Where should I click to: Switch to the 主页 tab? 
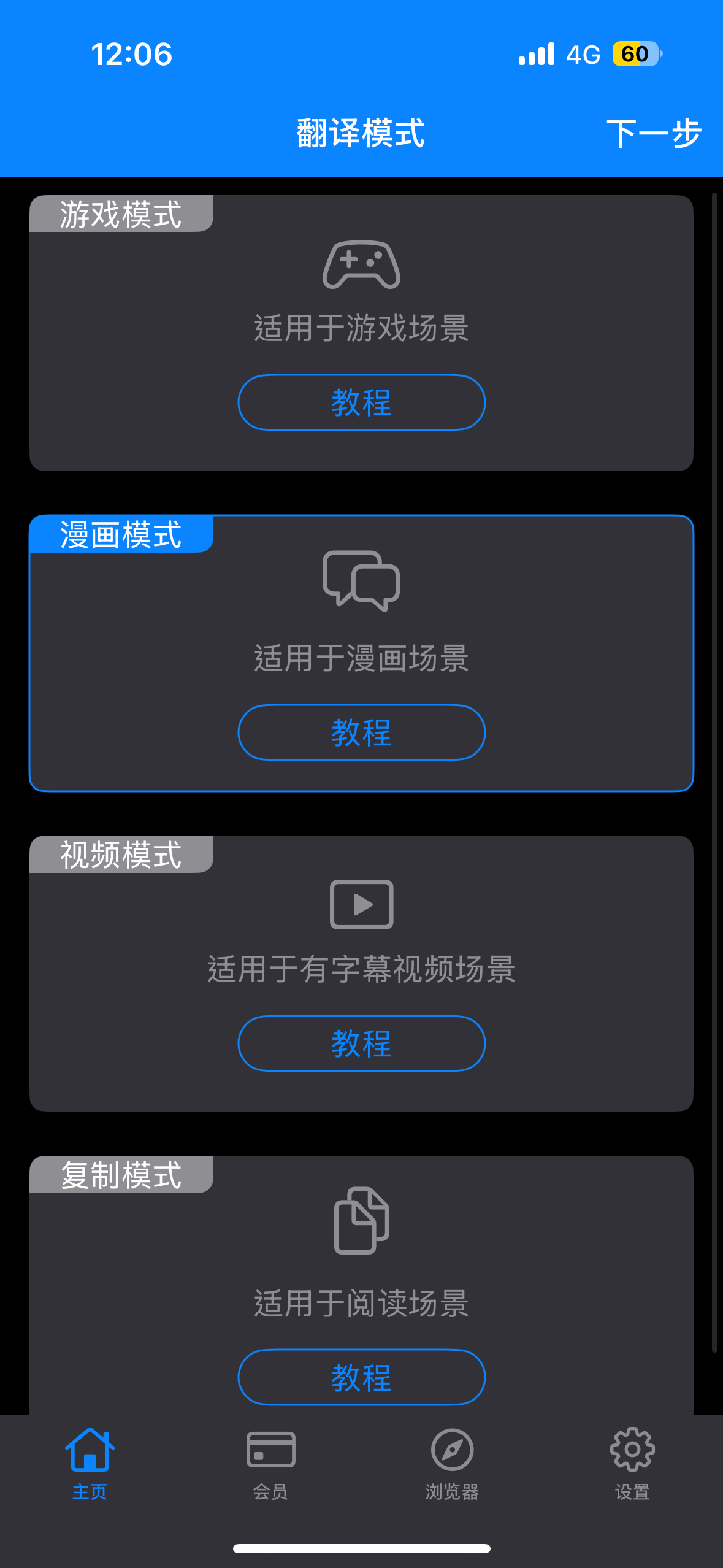click(90, 1464)
